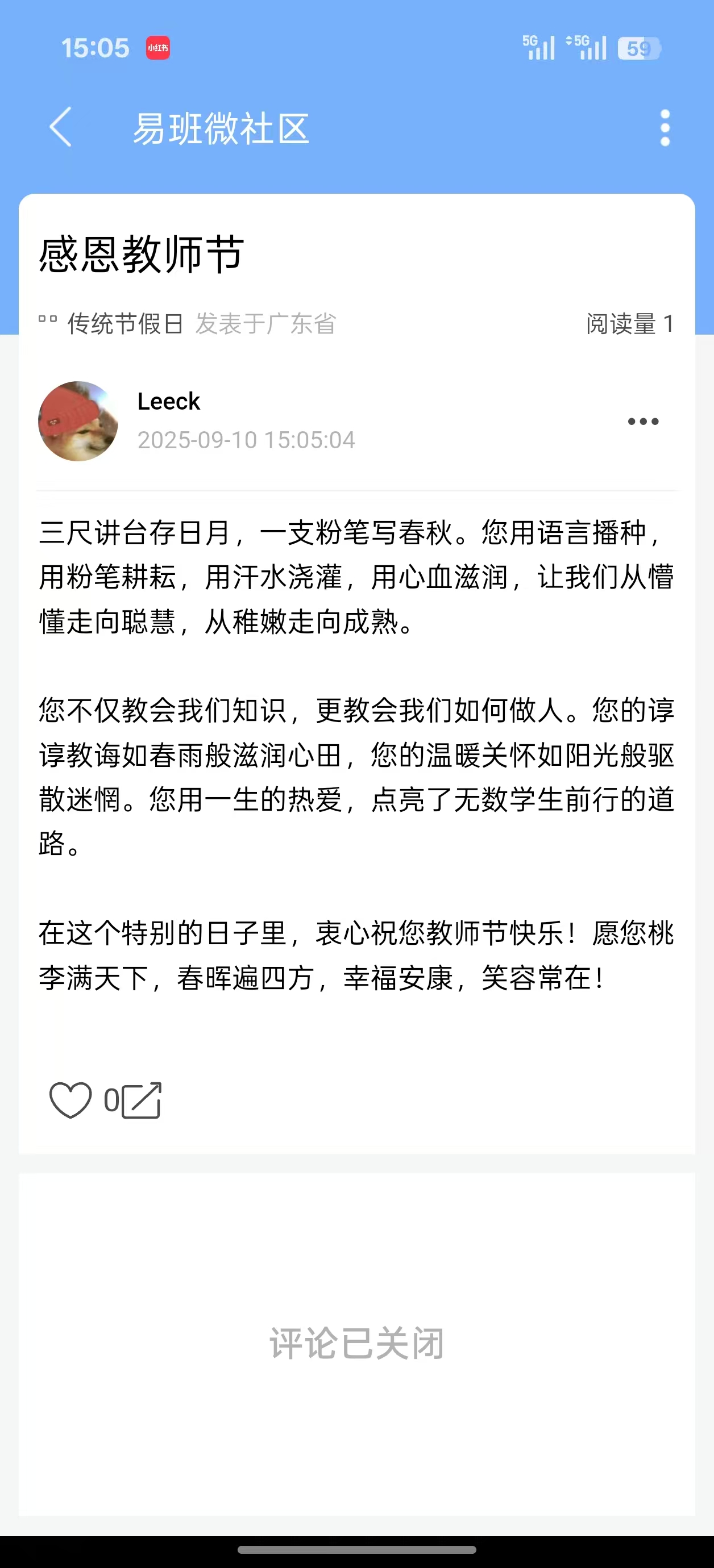Viewport: 714px width, 1568px height.
Task: Open post options next to Leeck
Action: coord(643,421)
